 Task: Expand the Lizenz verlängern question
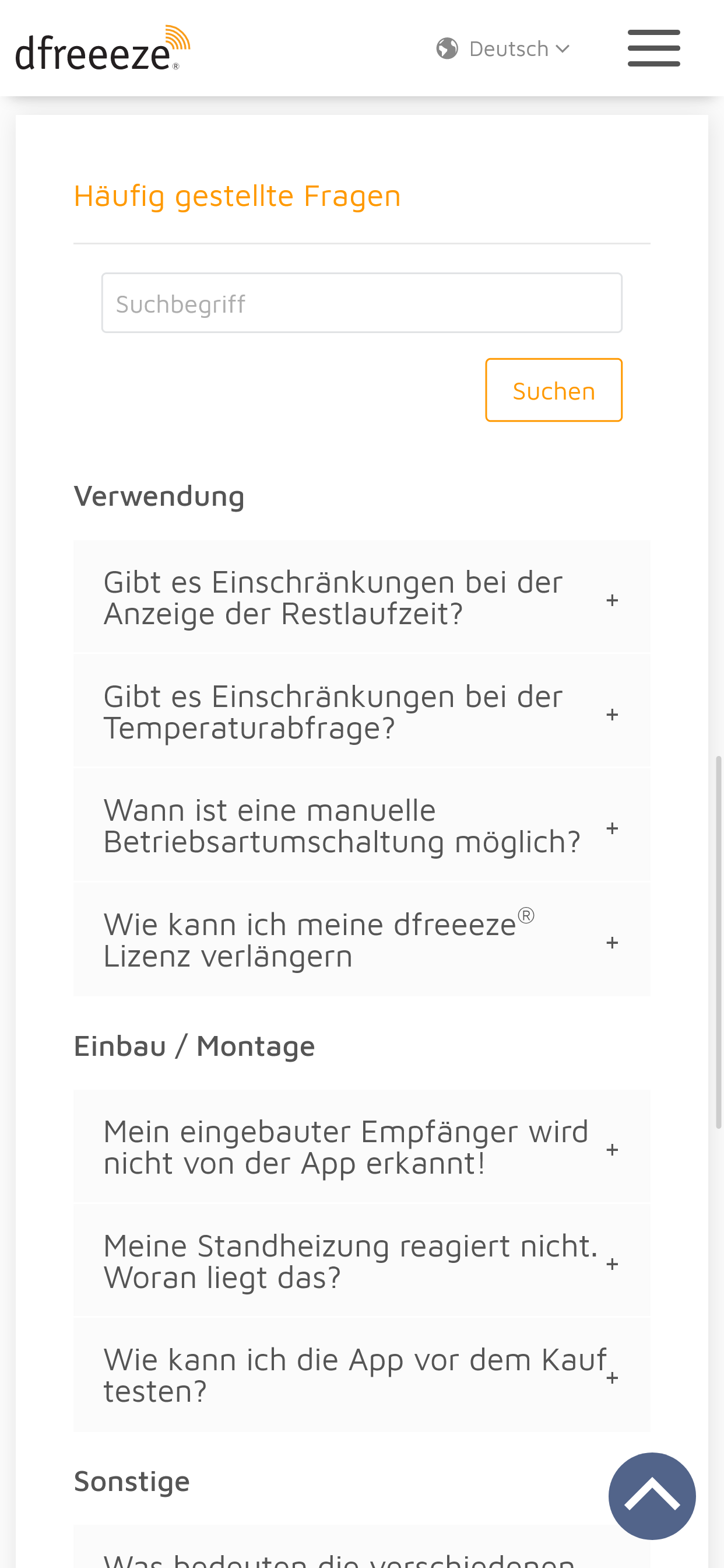tap(362, 940)
